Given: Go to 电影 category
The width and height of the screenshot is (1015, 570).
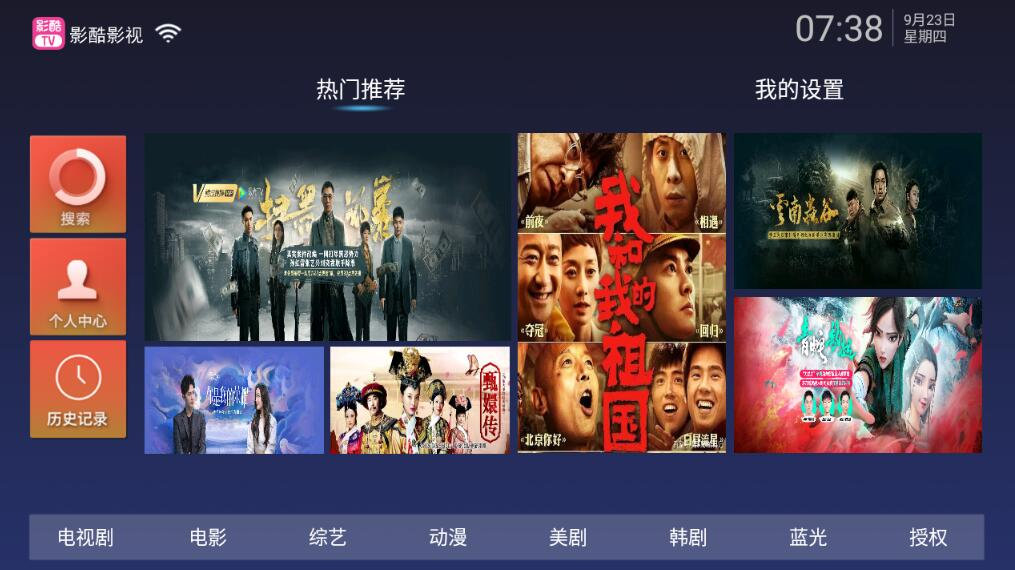Looking at the screenshot, I should pyautogui.click(x=208, y=537).
